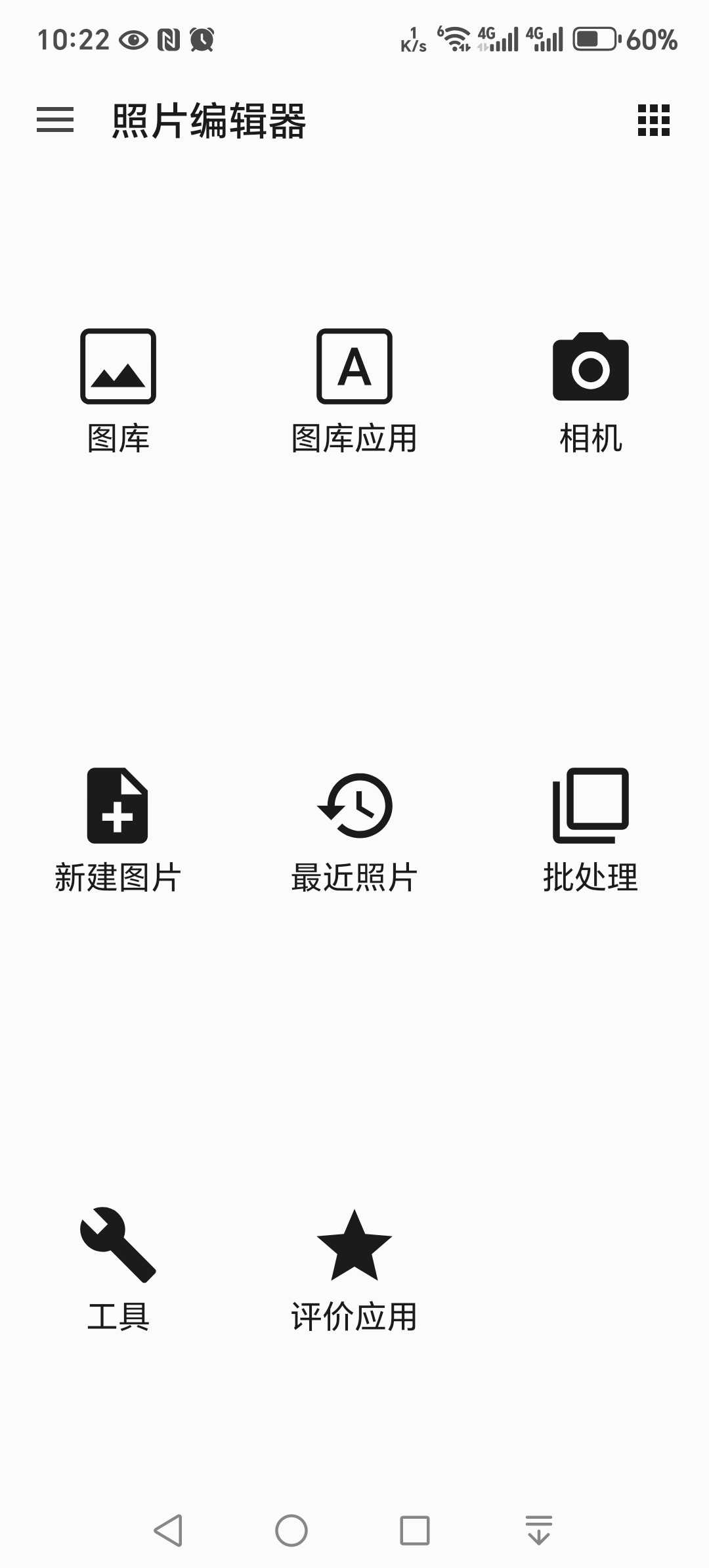Open the 工具 tools section
Viewport: 709px width, 1568px height.
(x=118, y=1270)
